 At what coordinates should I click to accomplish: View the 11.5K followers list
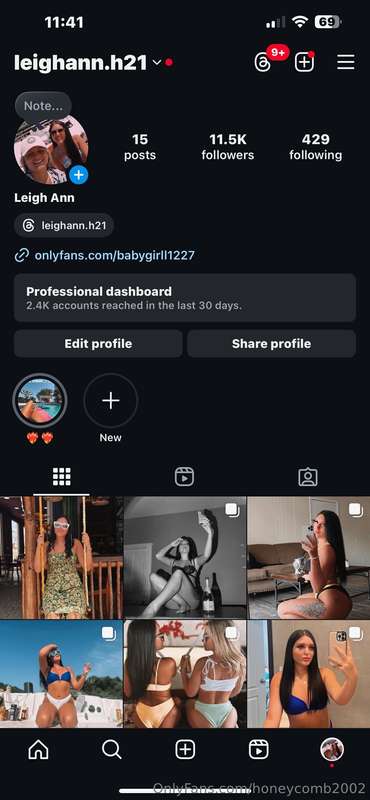pyautogui.click(x=227, y=147)
